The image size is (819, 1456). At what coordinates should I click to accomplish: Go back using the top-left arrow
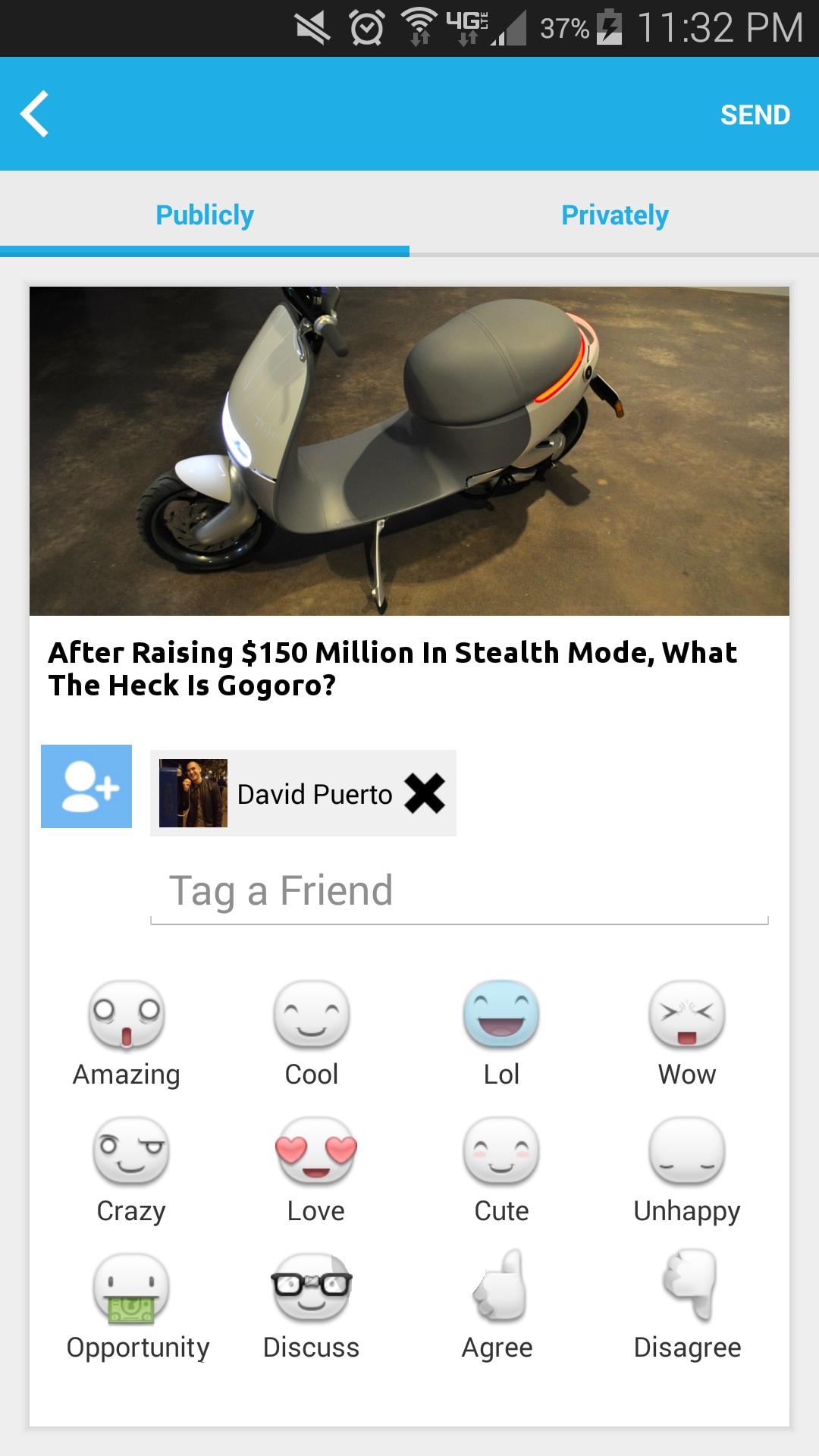click(35, 114)
